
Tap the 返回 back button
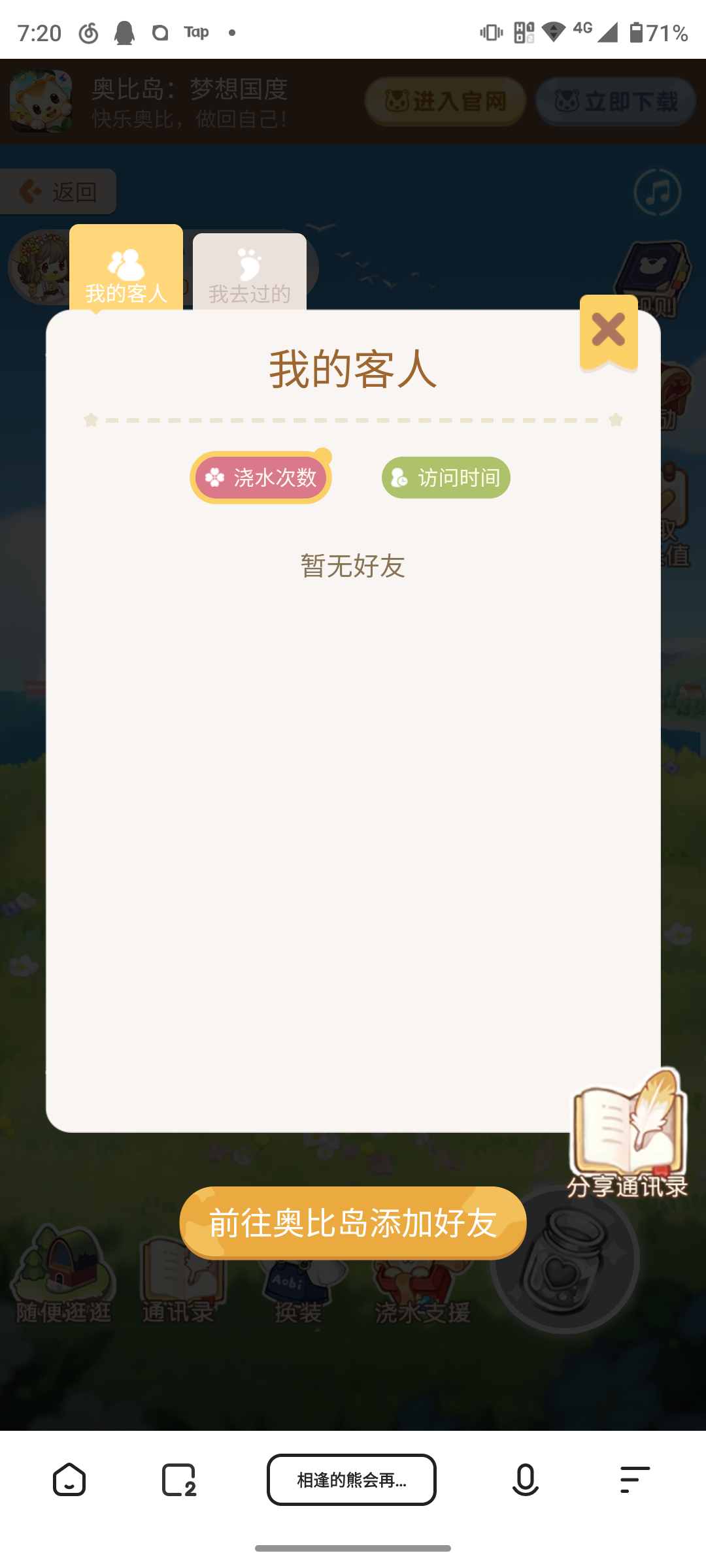coord(58,191)
